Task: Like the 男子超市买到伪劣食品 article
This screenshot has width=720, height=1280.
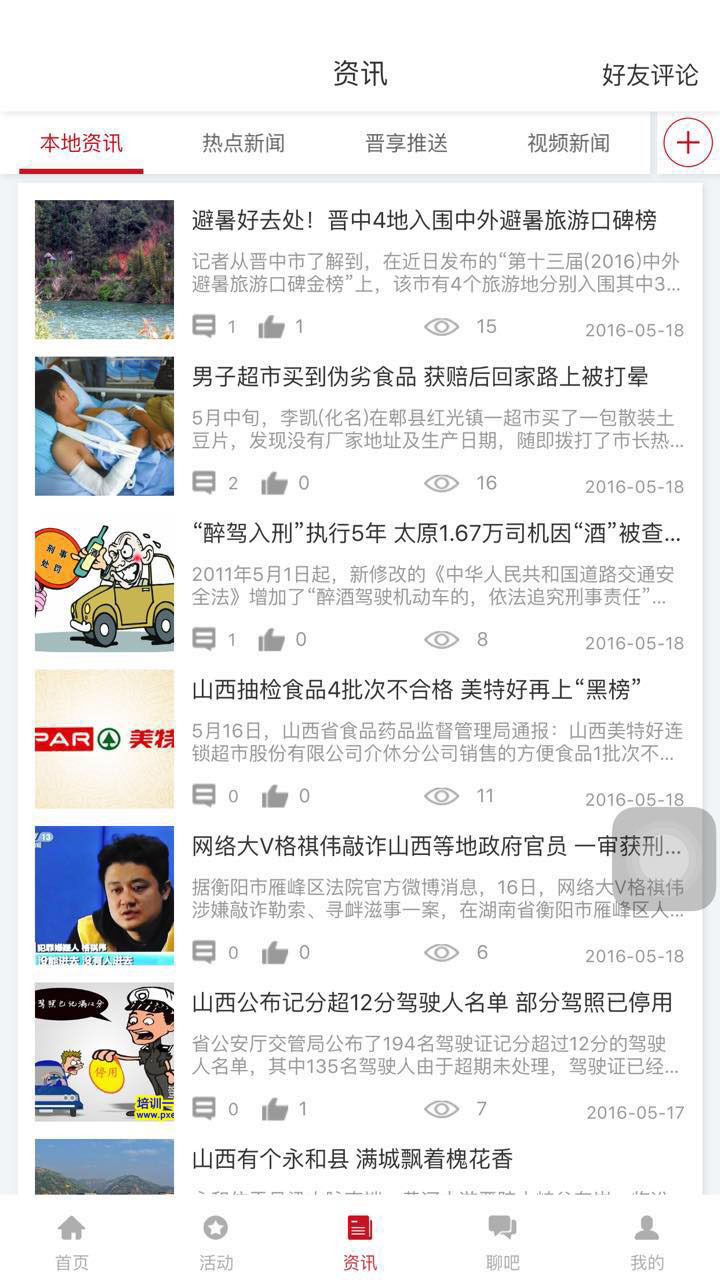Action: 274,484
